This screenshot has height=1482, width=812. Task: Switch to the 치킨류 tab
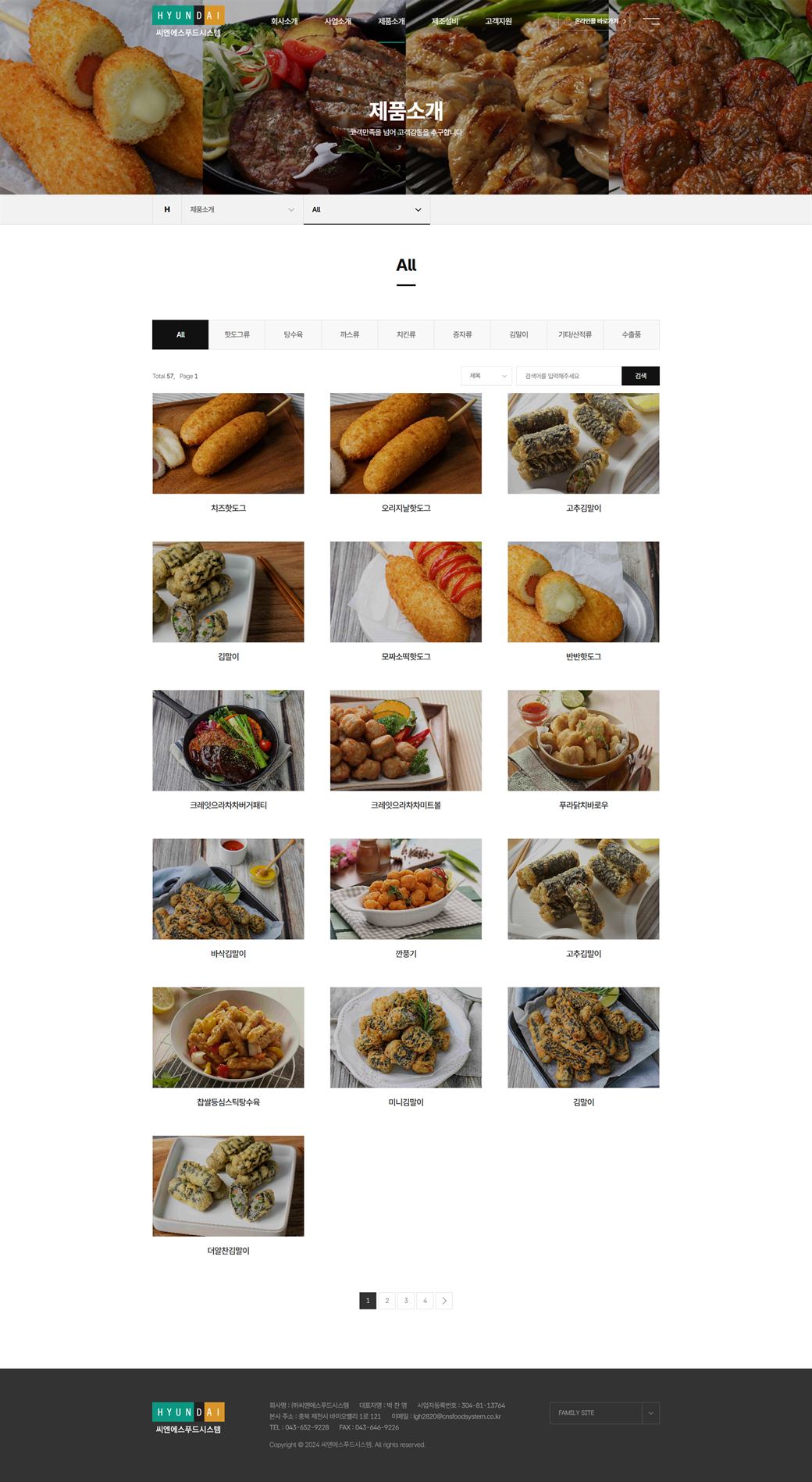coord(406,334)
